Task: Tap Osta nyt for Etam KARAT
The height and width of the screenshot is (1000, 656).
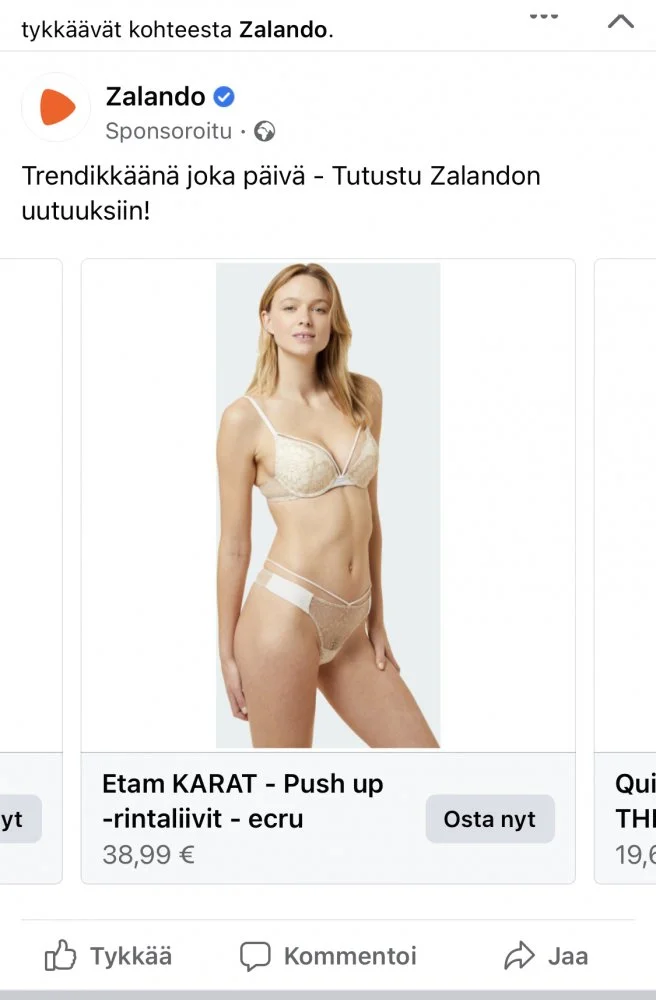Action: [490, 819]
